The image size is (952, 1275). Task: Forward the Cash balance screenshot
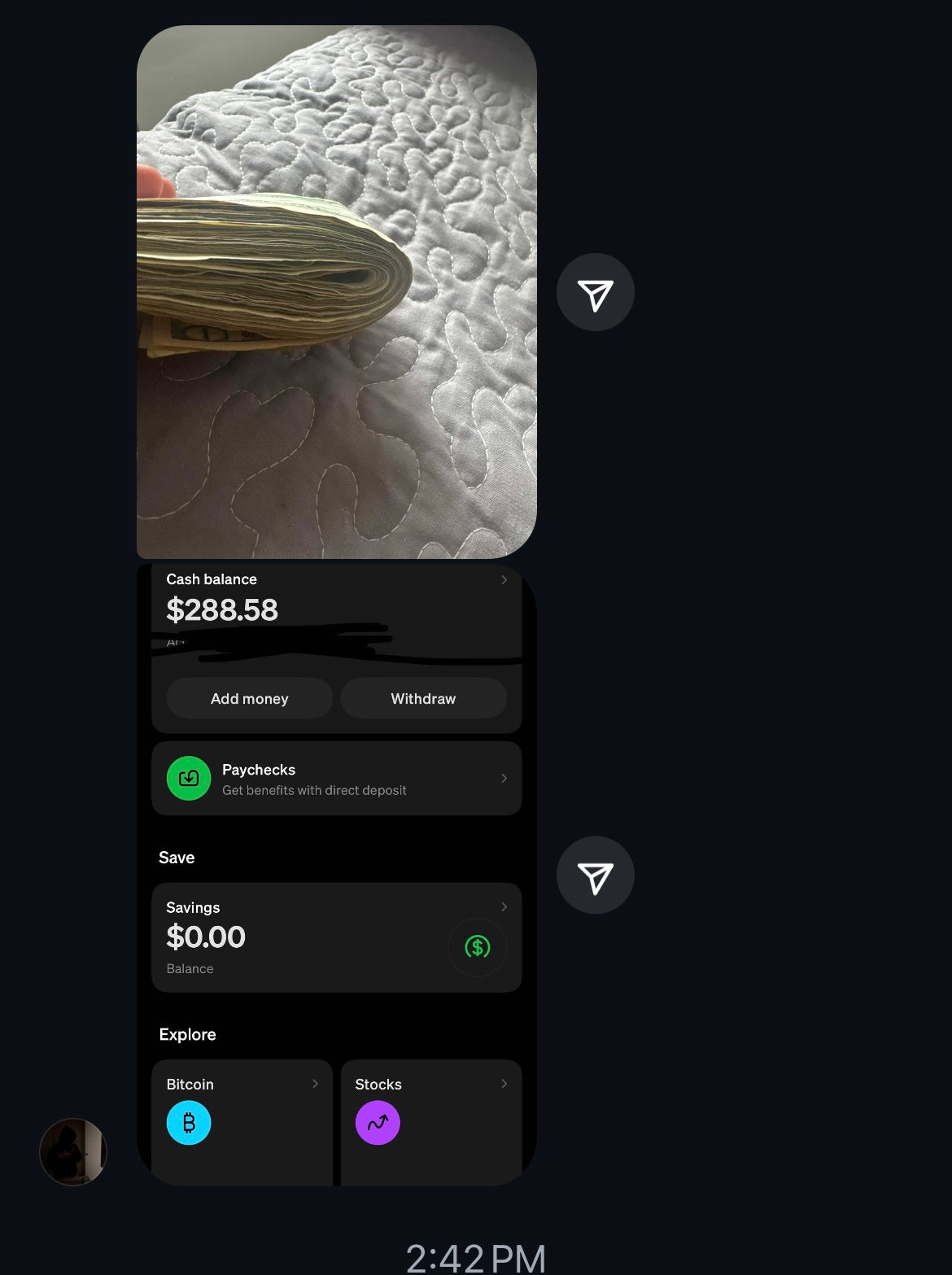point(595,875)
